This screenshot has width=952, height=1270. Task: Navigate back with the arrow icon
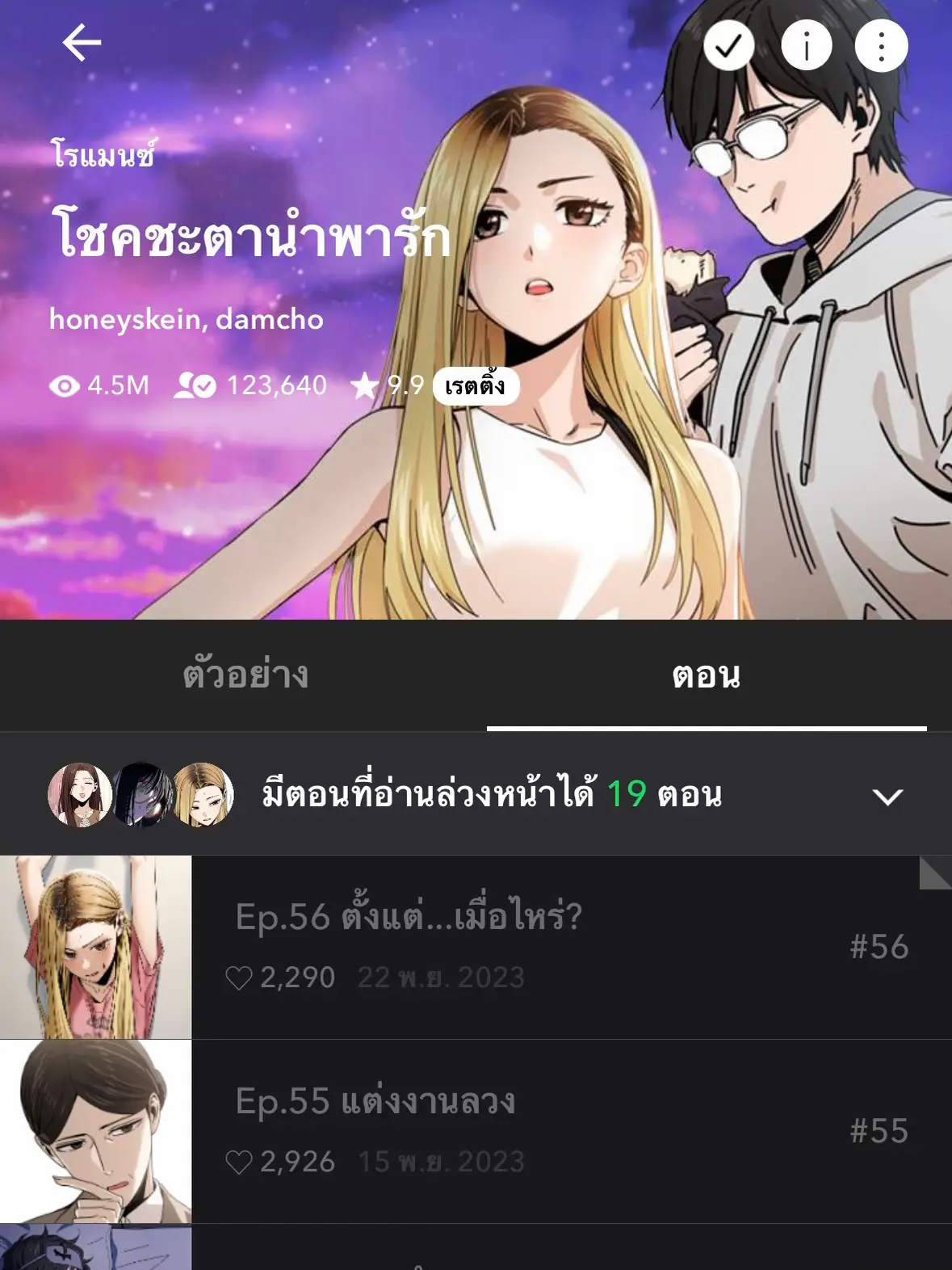[x=82, y=44]
